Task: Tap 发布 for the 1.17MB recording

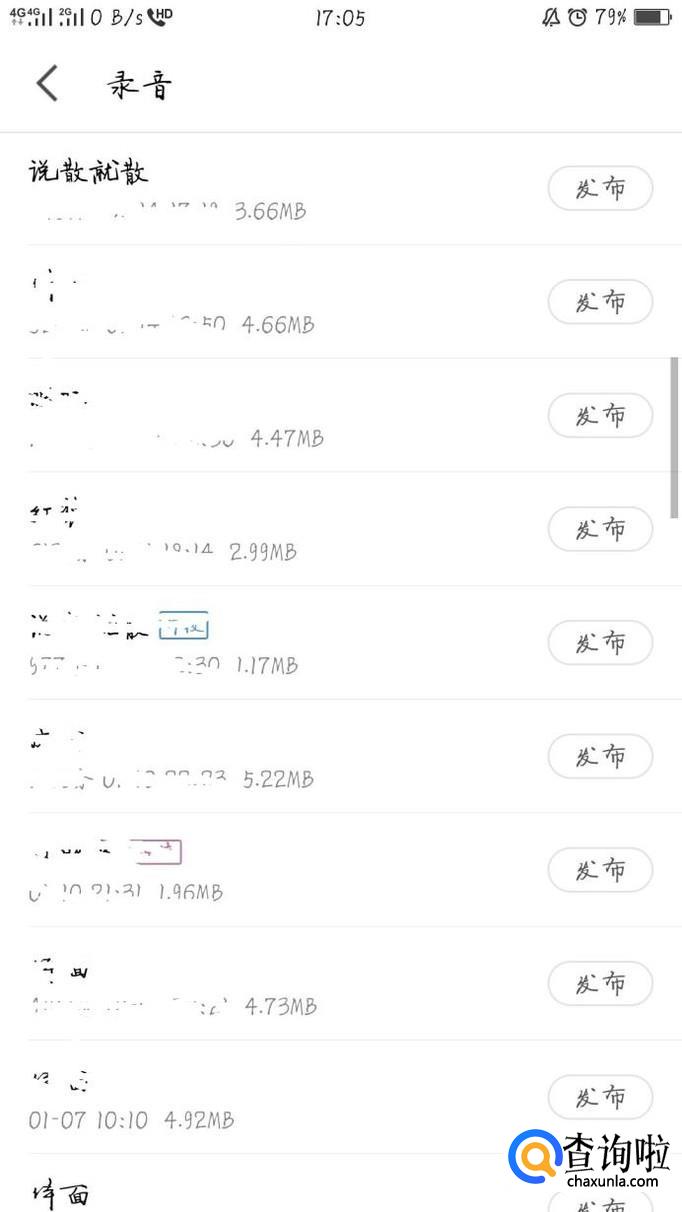Action: click(600, 642)
